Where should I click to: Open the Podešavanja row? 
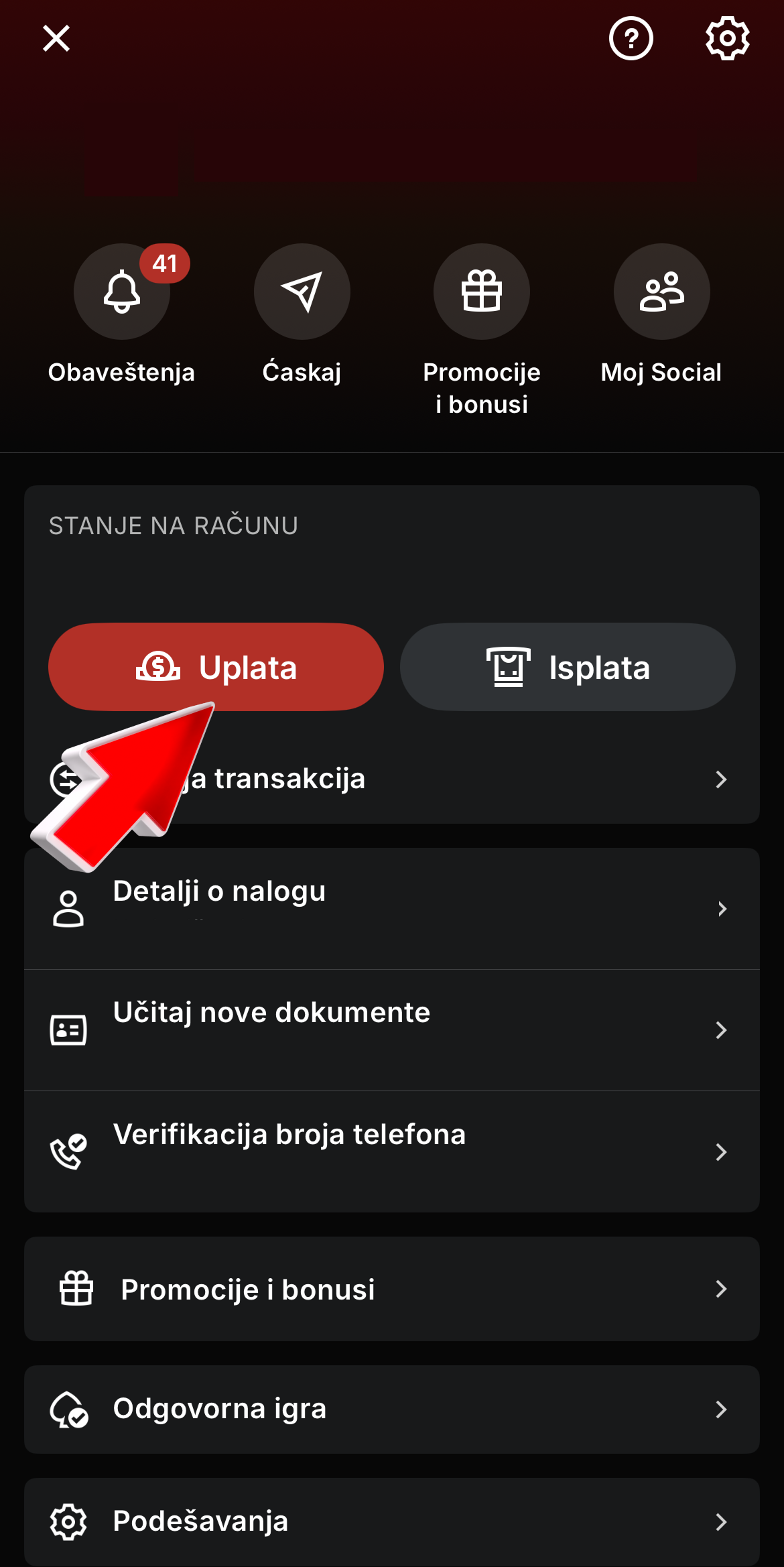392,1521
